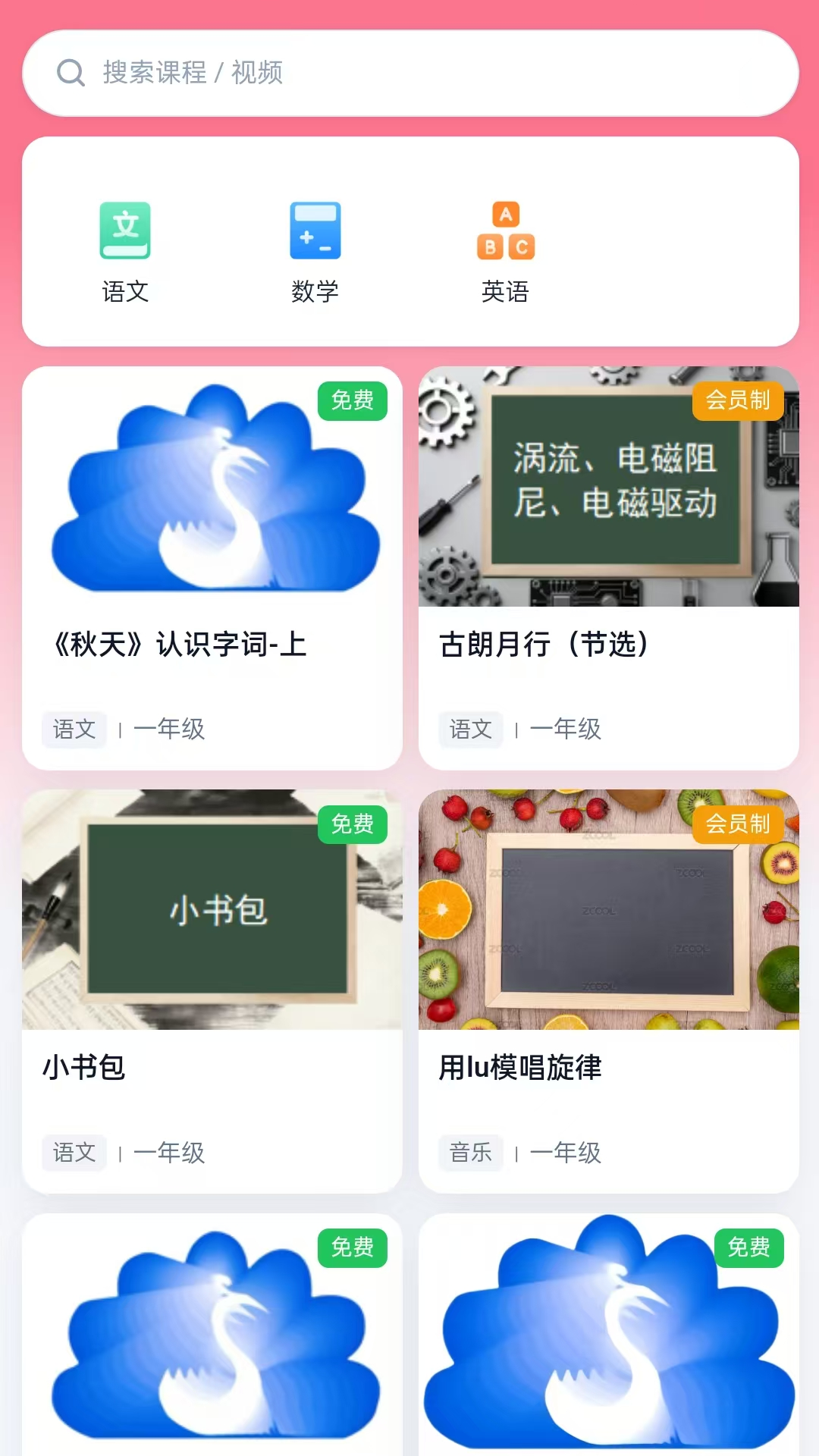
Task: Choose the 英语 subject category
Action: click(505, 252)
